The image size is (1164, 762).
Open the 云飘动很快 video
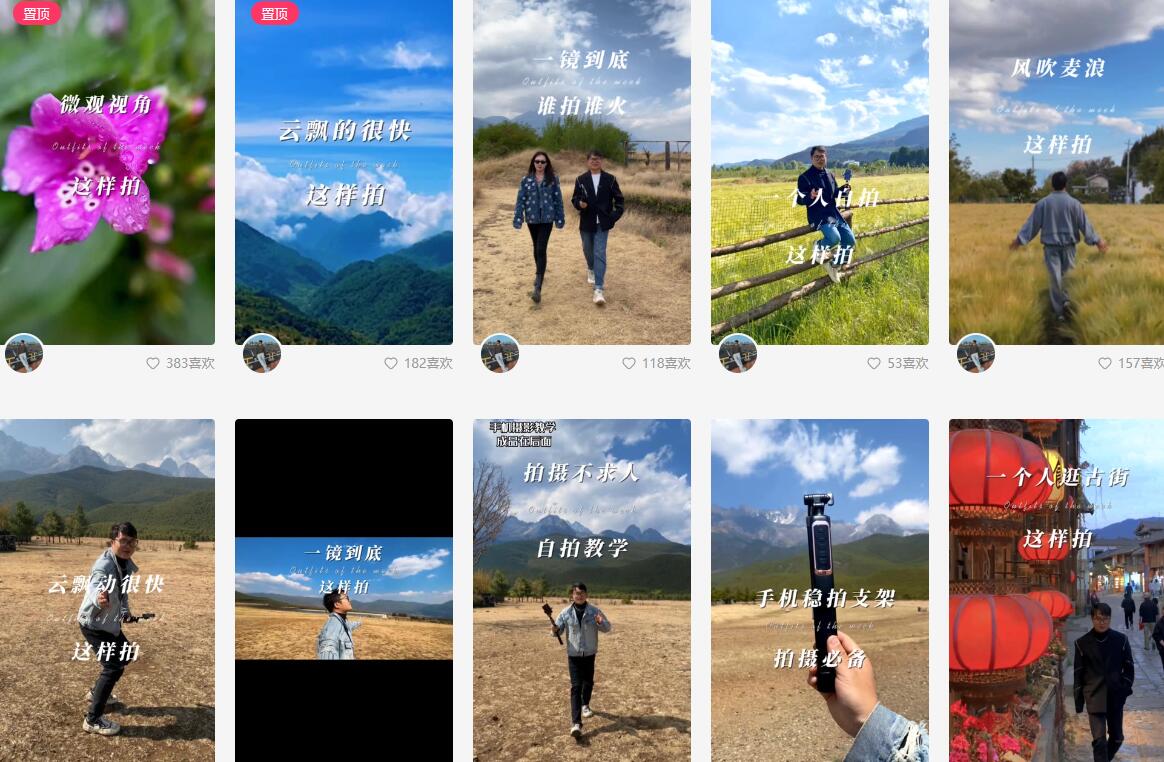[x=107, y=590]
